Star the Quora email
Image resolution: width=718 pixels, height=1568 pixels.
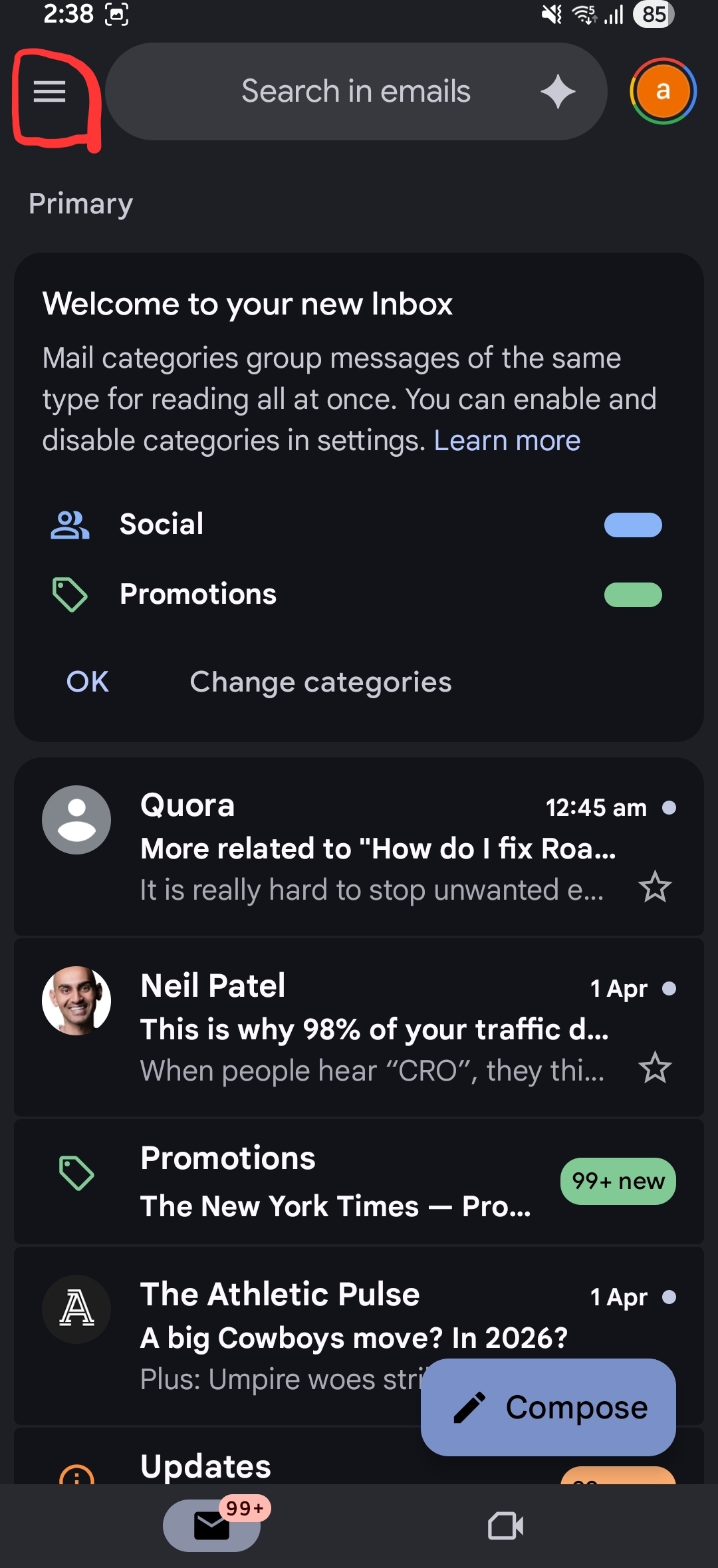656,888
